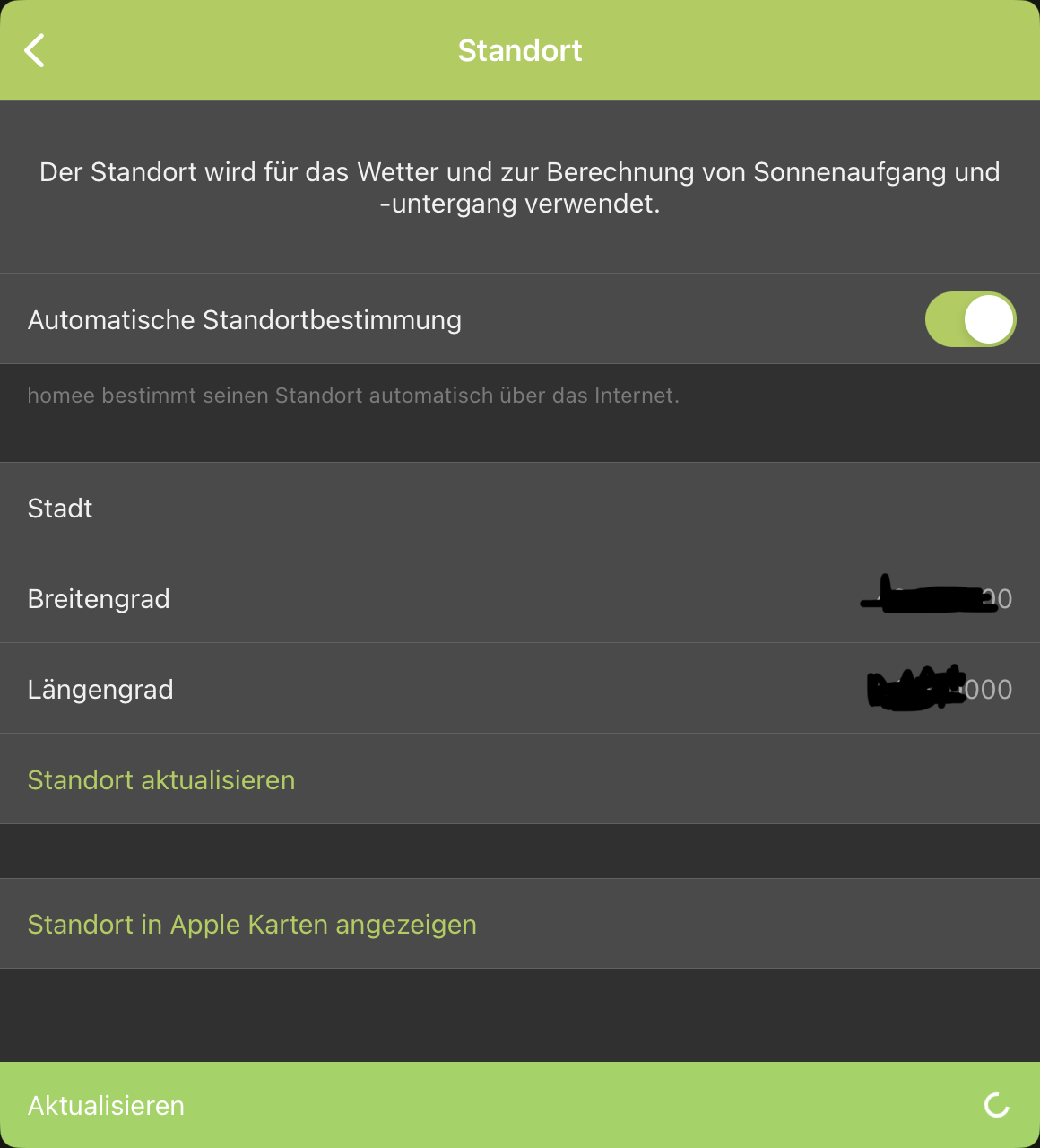This screenshot has width=1040, height=1148.
Task: Tap the Aktualisieren bar at the bottom
Action: tap(520, 1105)
